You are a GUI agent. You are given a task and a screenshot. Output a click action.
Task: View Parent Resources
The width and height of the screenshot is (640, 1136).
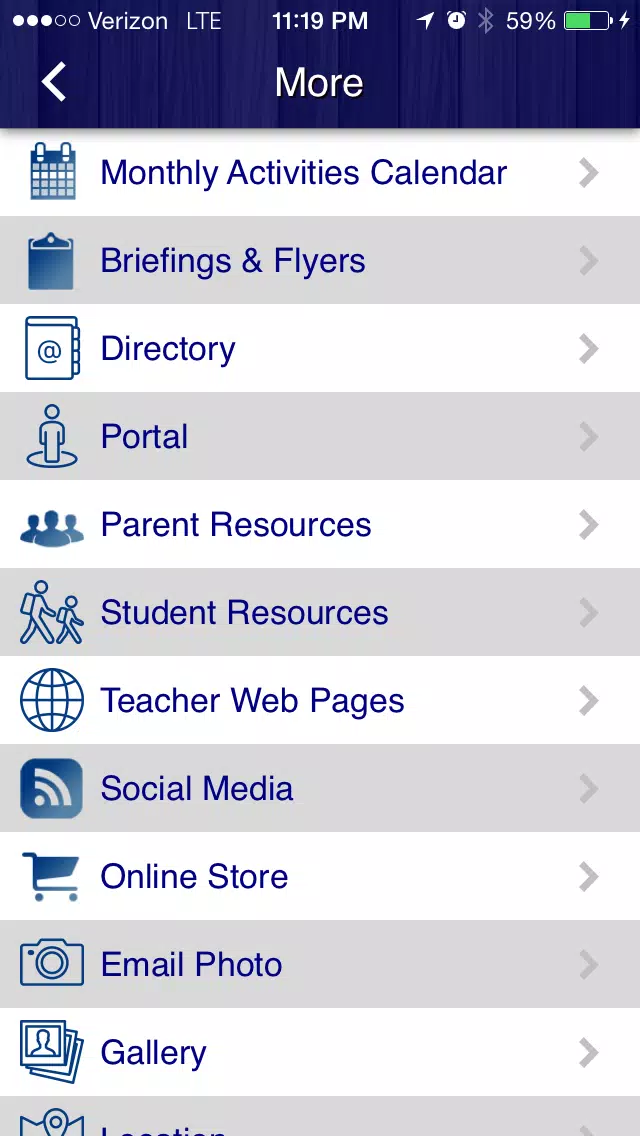pyautogui.click(x=320, y=525)
